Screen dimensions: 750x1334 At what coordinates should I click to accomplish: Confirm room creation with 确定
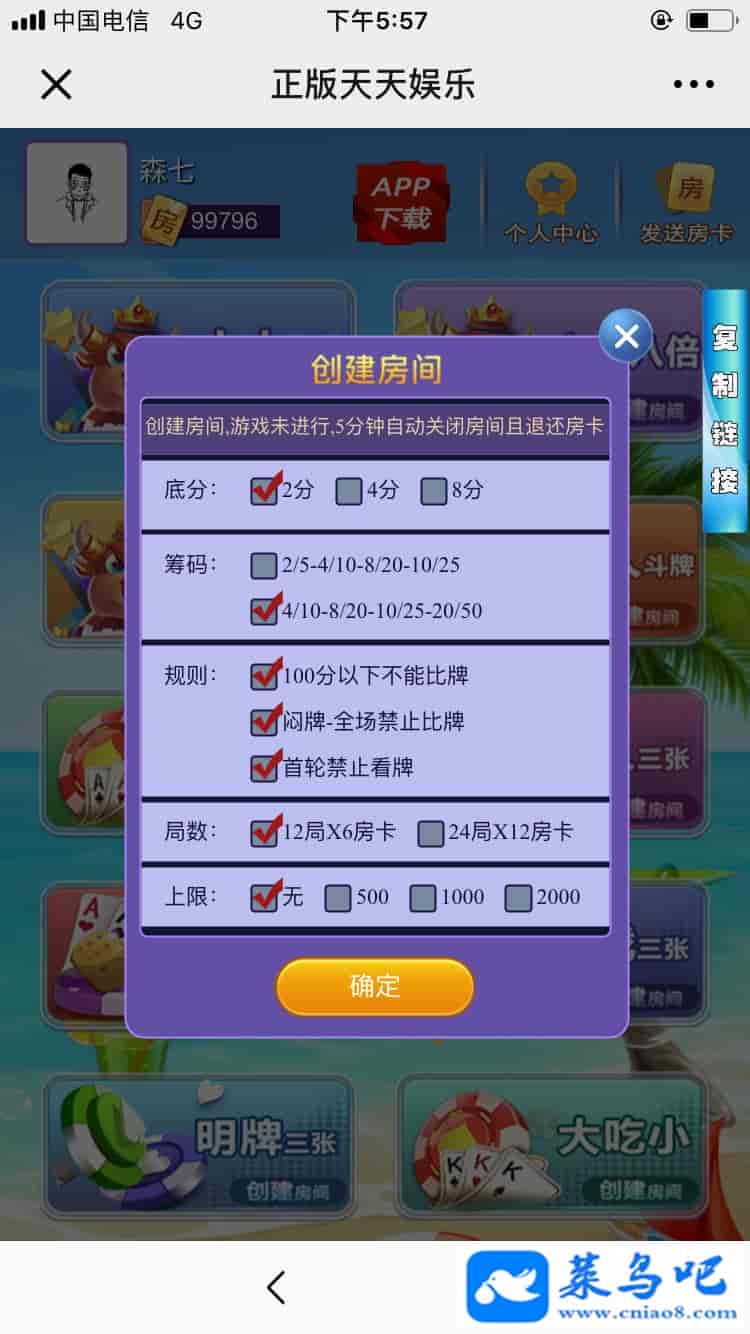pos(374,987)
